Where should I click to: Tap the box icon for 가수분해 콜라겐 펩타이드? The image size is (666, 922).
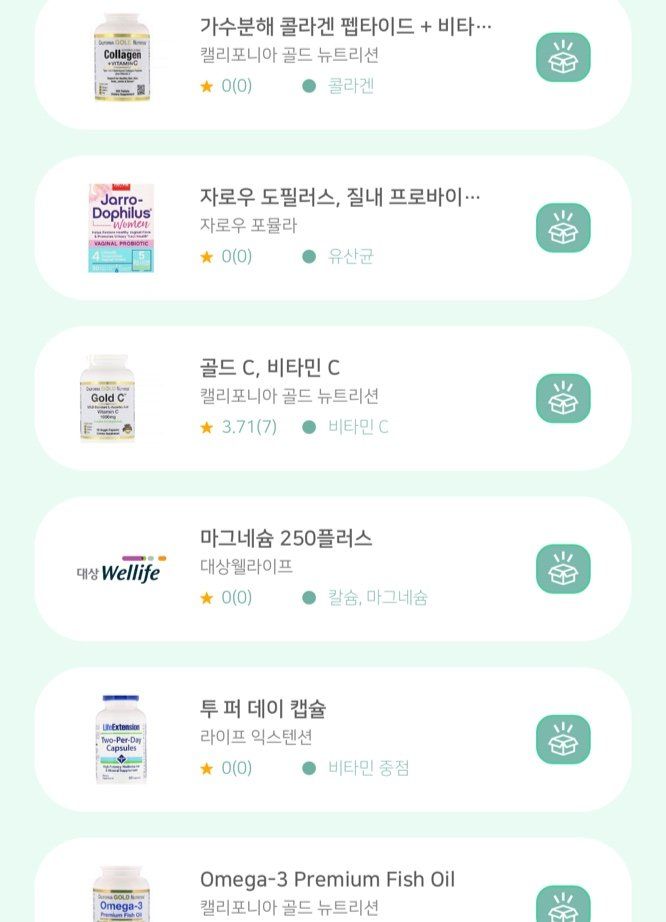[563, 58]
